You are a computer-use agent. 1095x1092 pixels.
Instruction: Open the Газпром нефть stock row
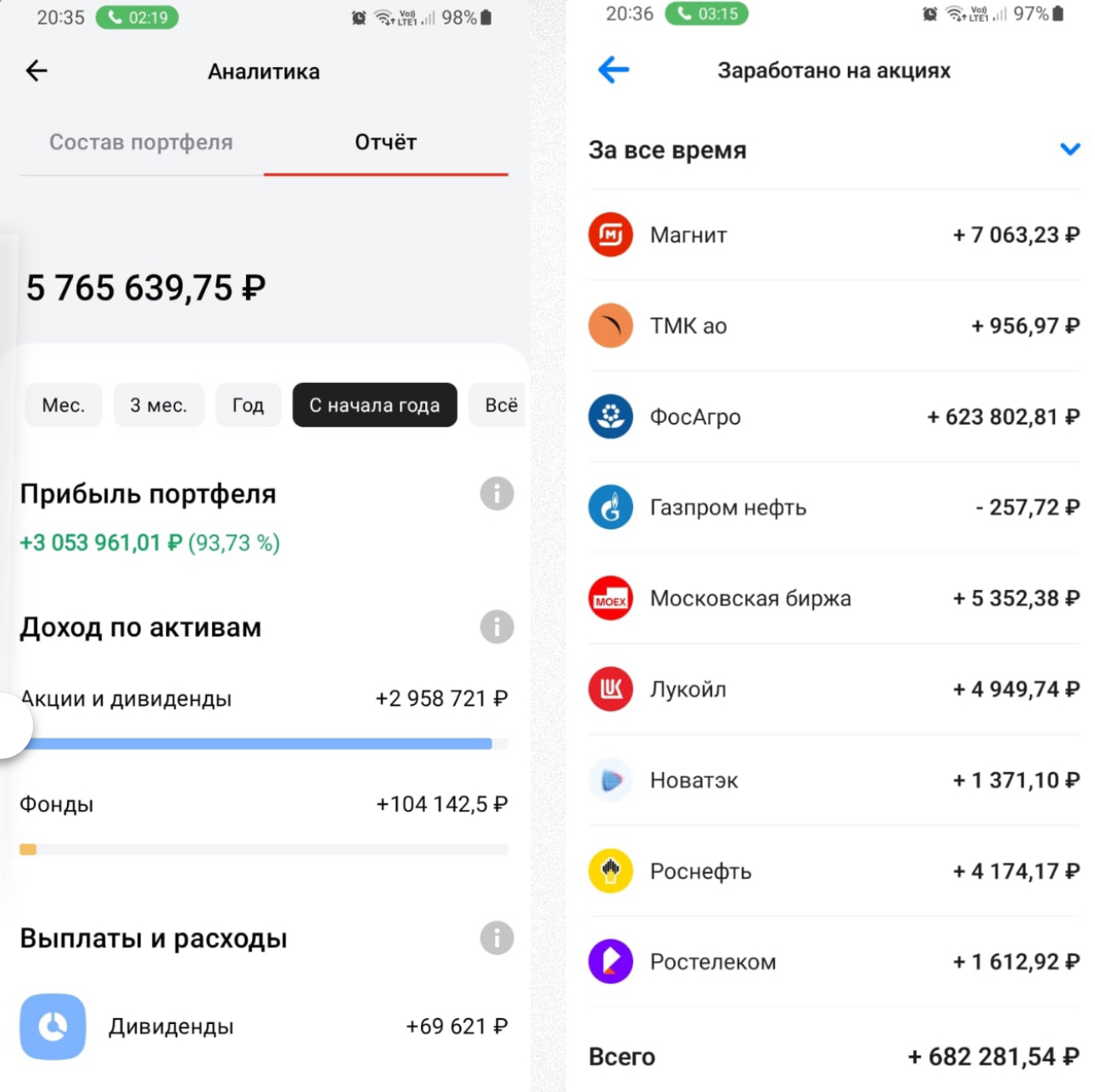pyautogui.click(x=834, y=508)
